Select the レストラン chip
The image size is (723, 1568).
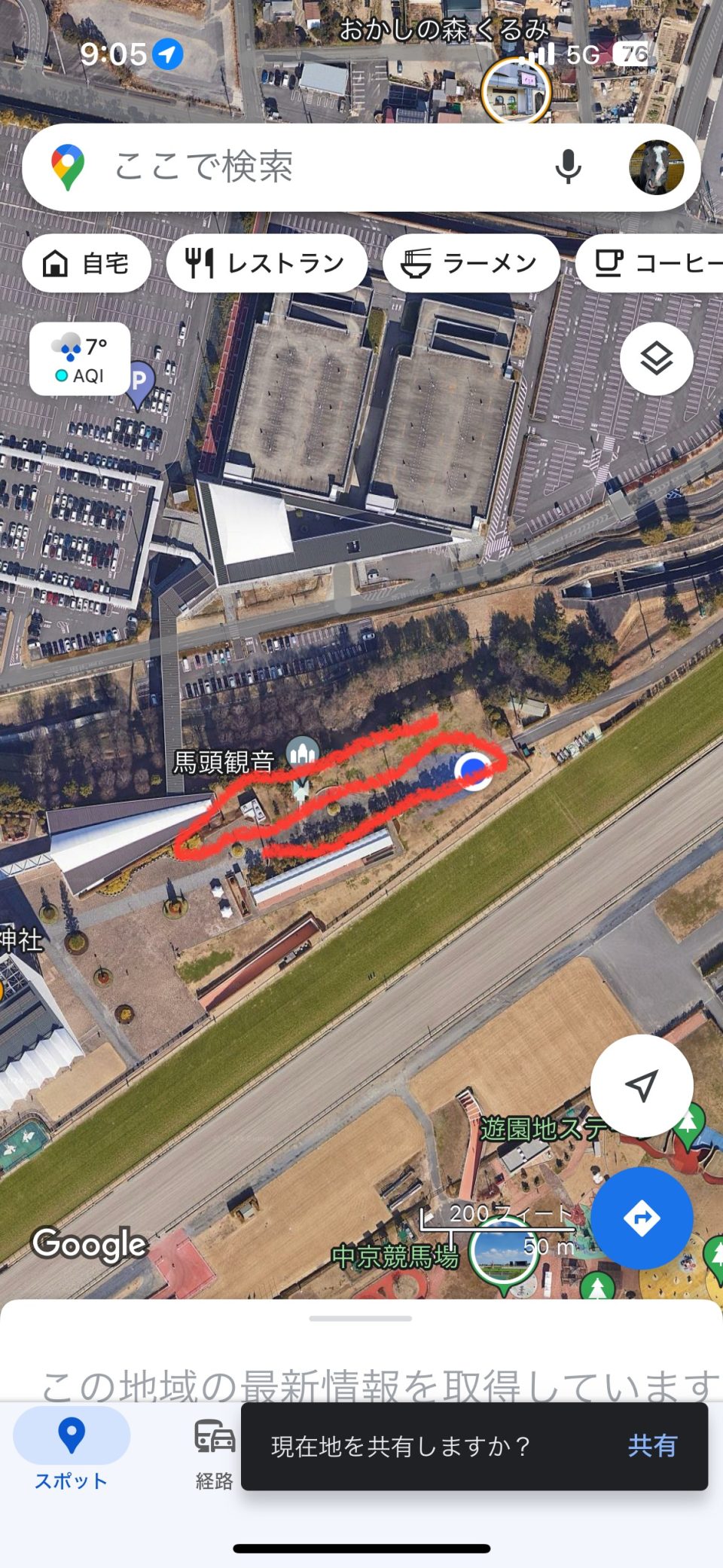[267, 264]
